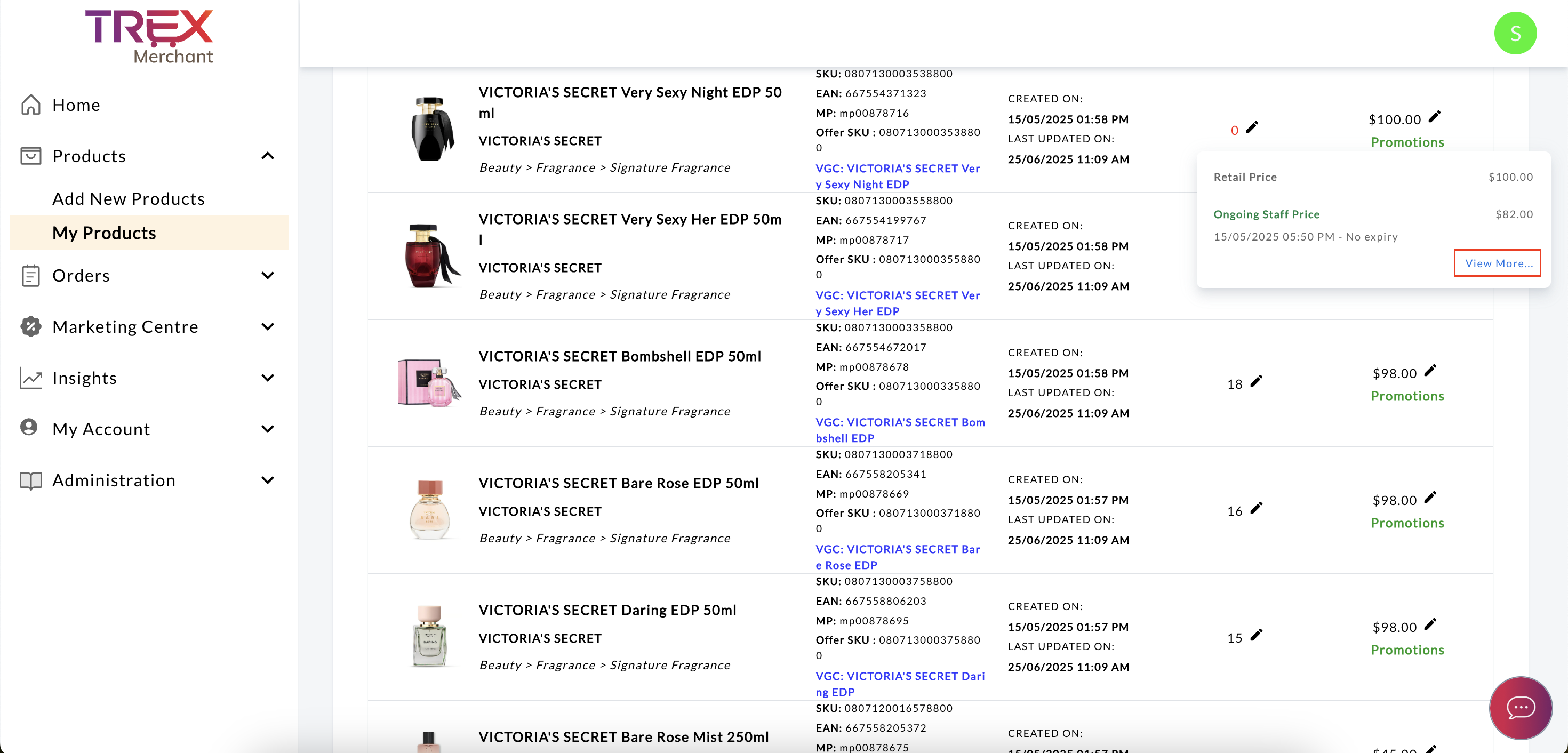Collapse the Products section

tap(267, 156)
